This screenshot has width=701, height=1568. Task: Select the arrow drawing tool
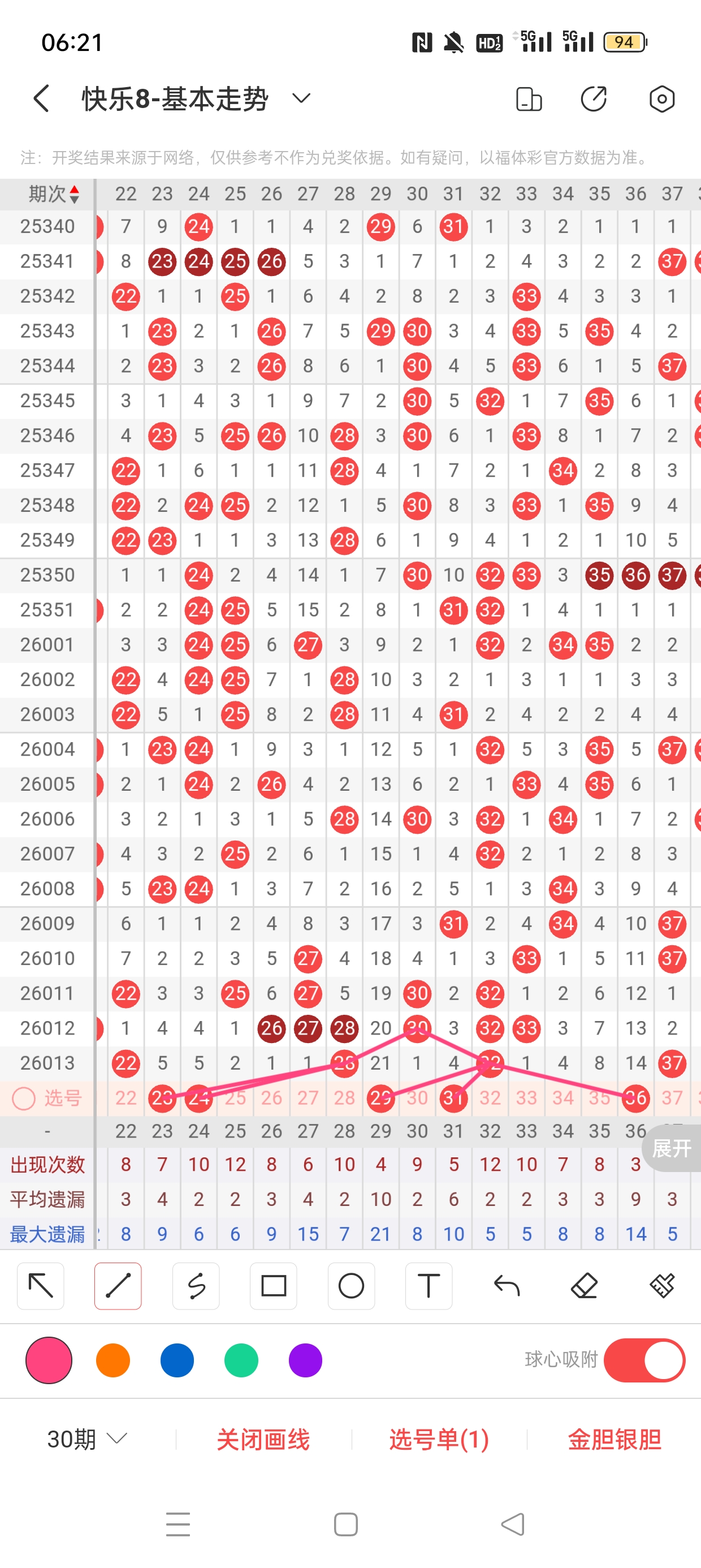(x=41, y=1286)
